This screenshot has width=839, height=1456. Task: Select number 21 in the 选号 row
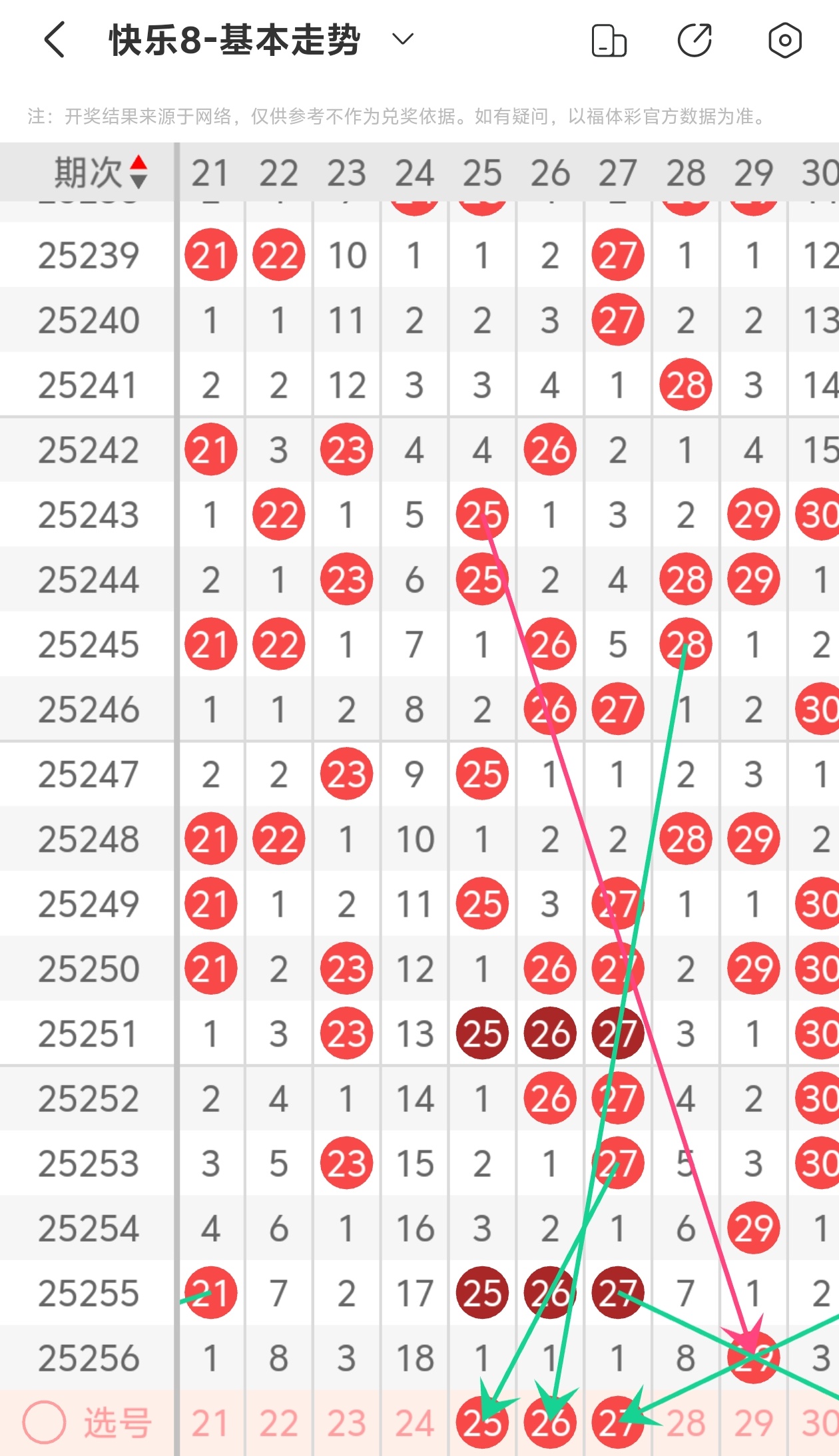210,1423
